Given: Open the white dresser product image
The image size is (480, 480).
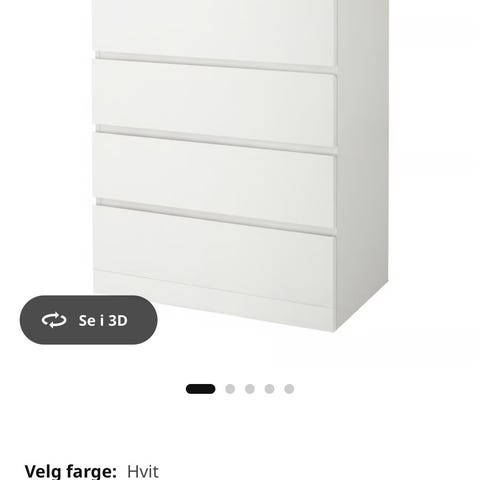Looking at the screenshot, I should [241, 166].
